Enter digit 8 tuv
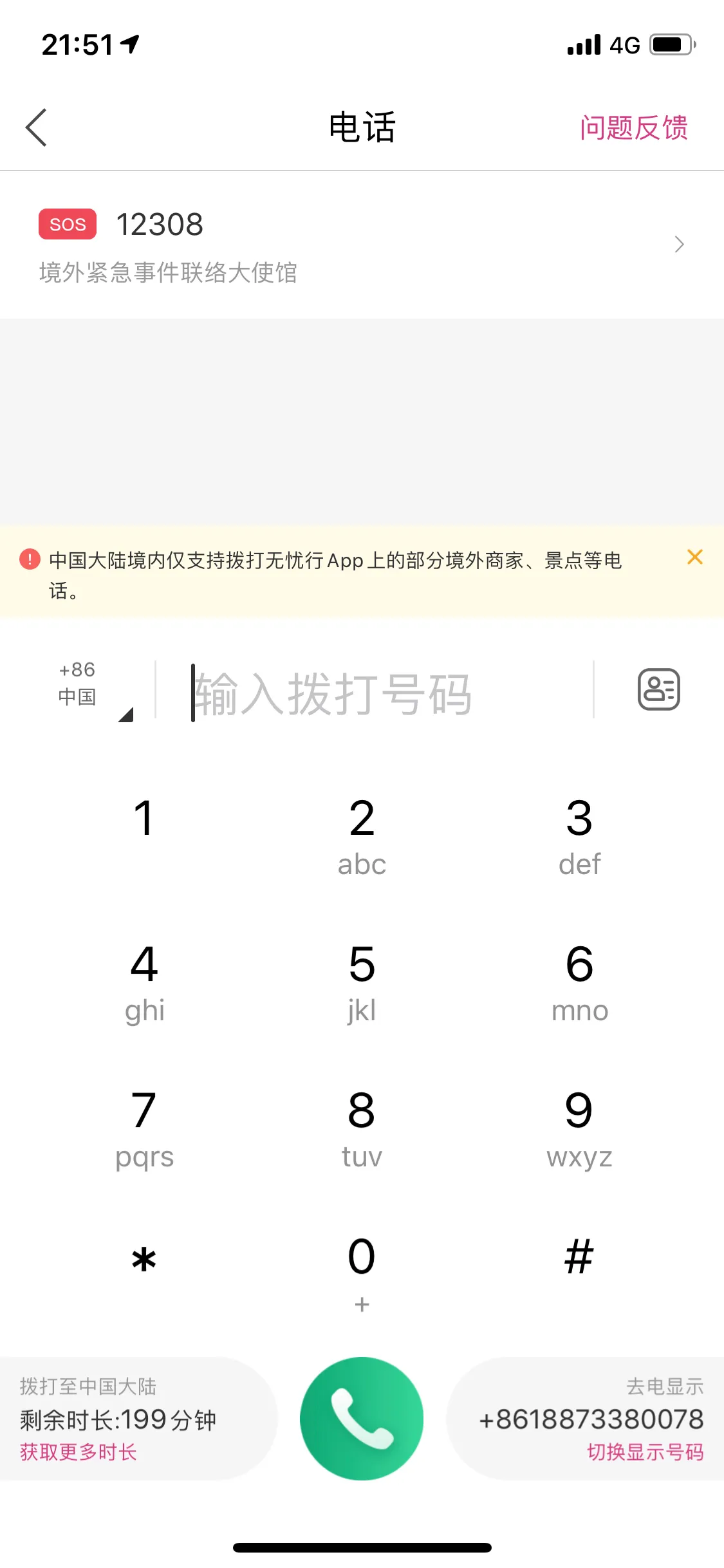Viewport: 724px width, 1568px height. (362, 1128)
